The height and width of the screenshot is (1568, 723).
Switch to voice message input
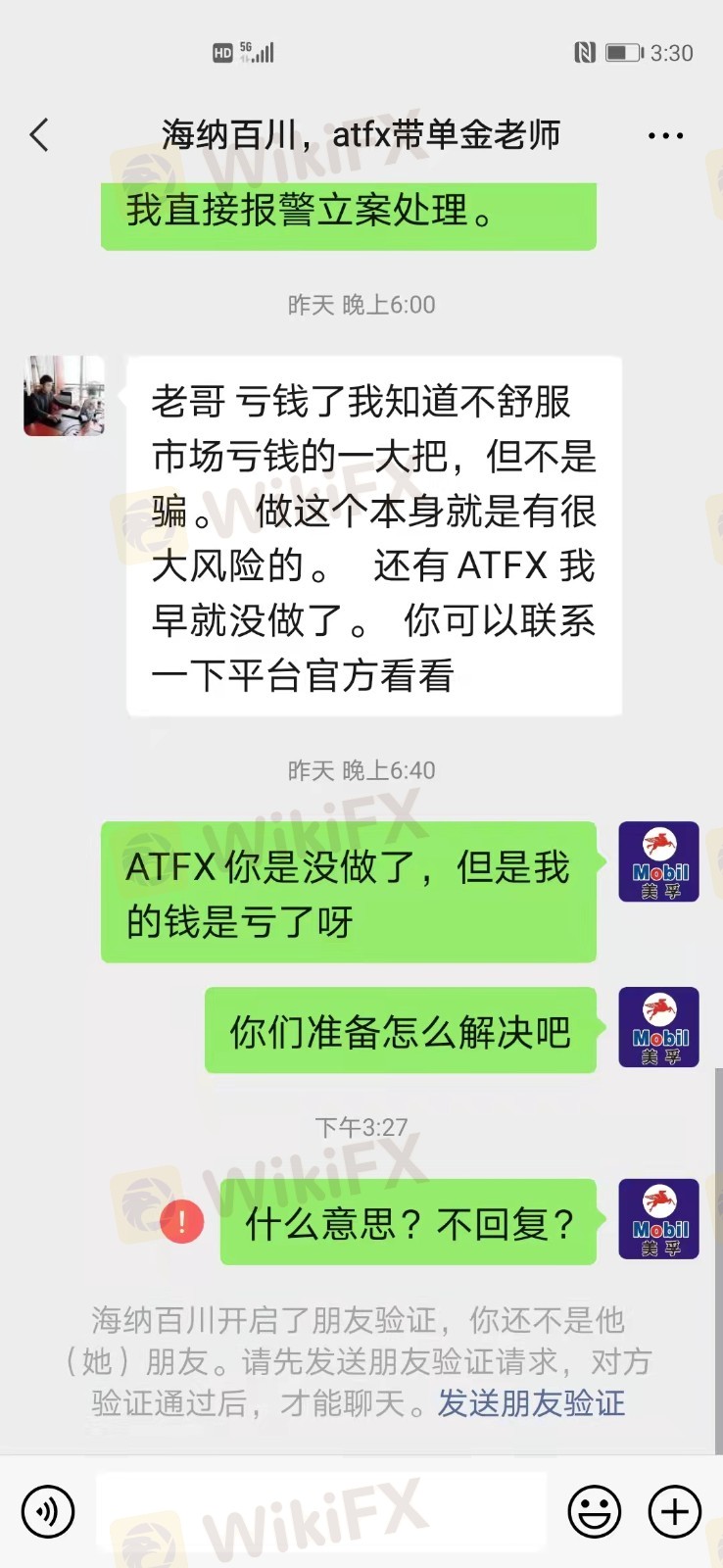pyautogui.click(x=47, y=1510)
